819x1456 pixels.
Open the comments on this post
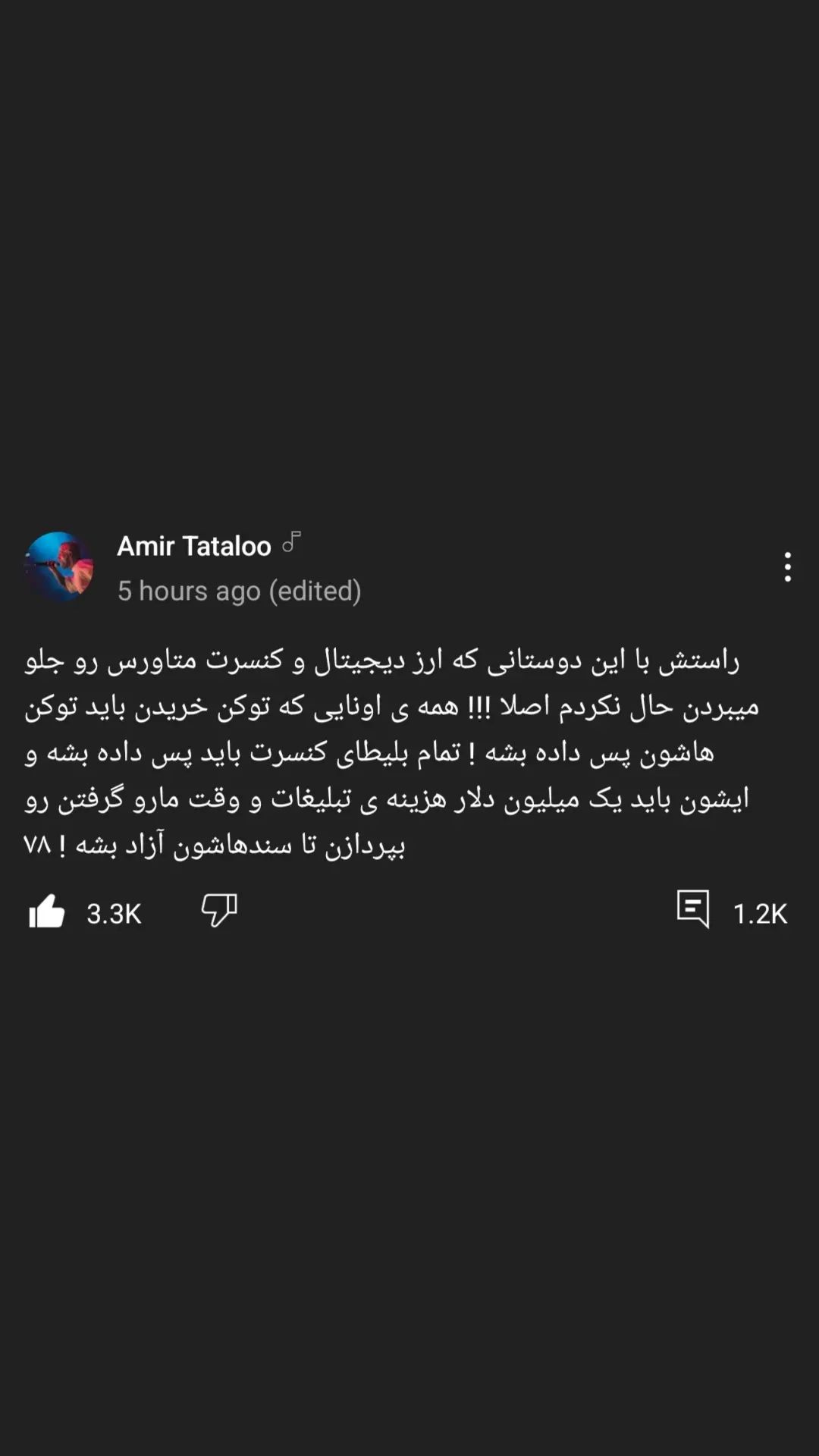pos(693,909)
